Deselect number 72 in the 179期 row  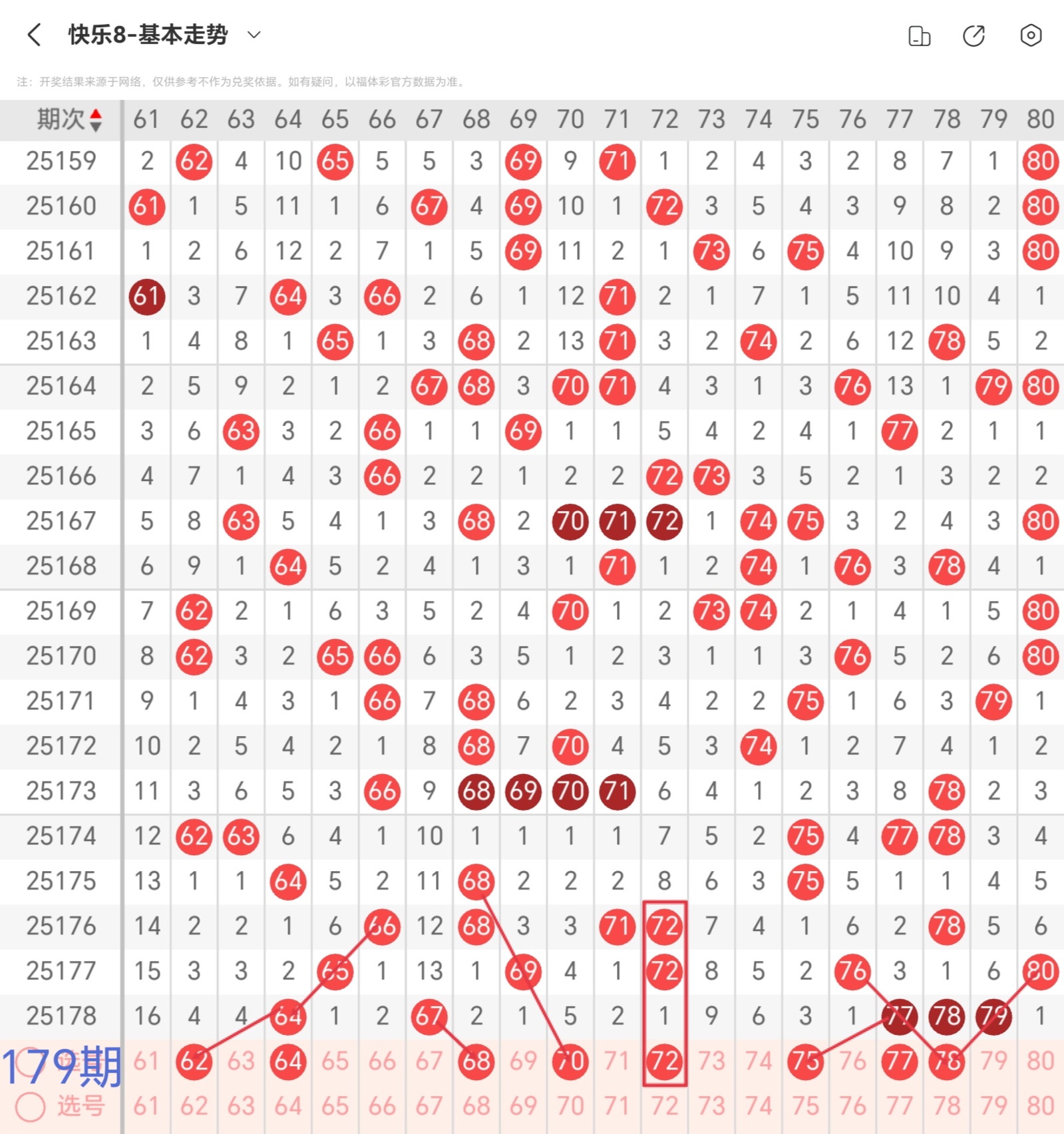(664, 1061)
